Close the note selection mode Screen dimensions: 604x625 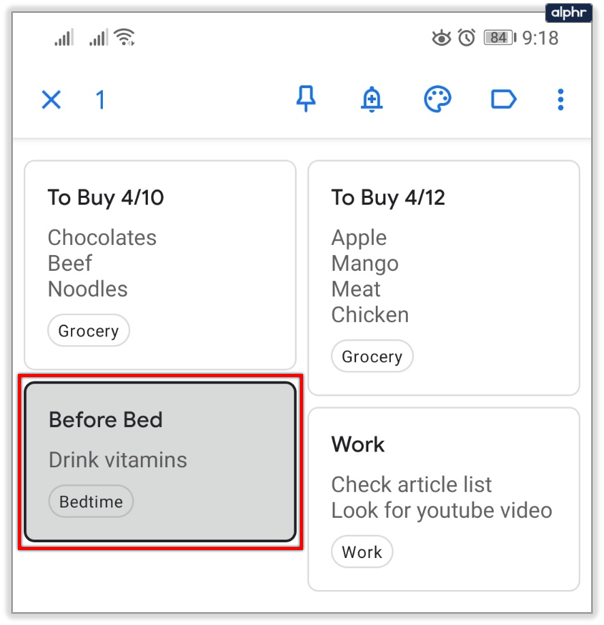[51, 100]
